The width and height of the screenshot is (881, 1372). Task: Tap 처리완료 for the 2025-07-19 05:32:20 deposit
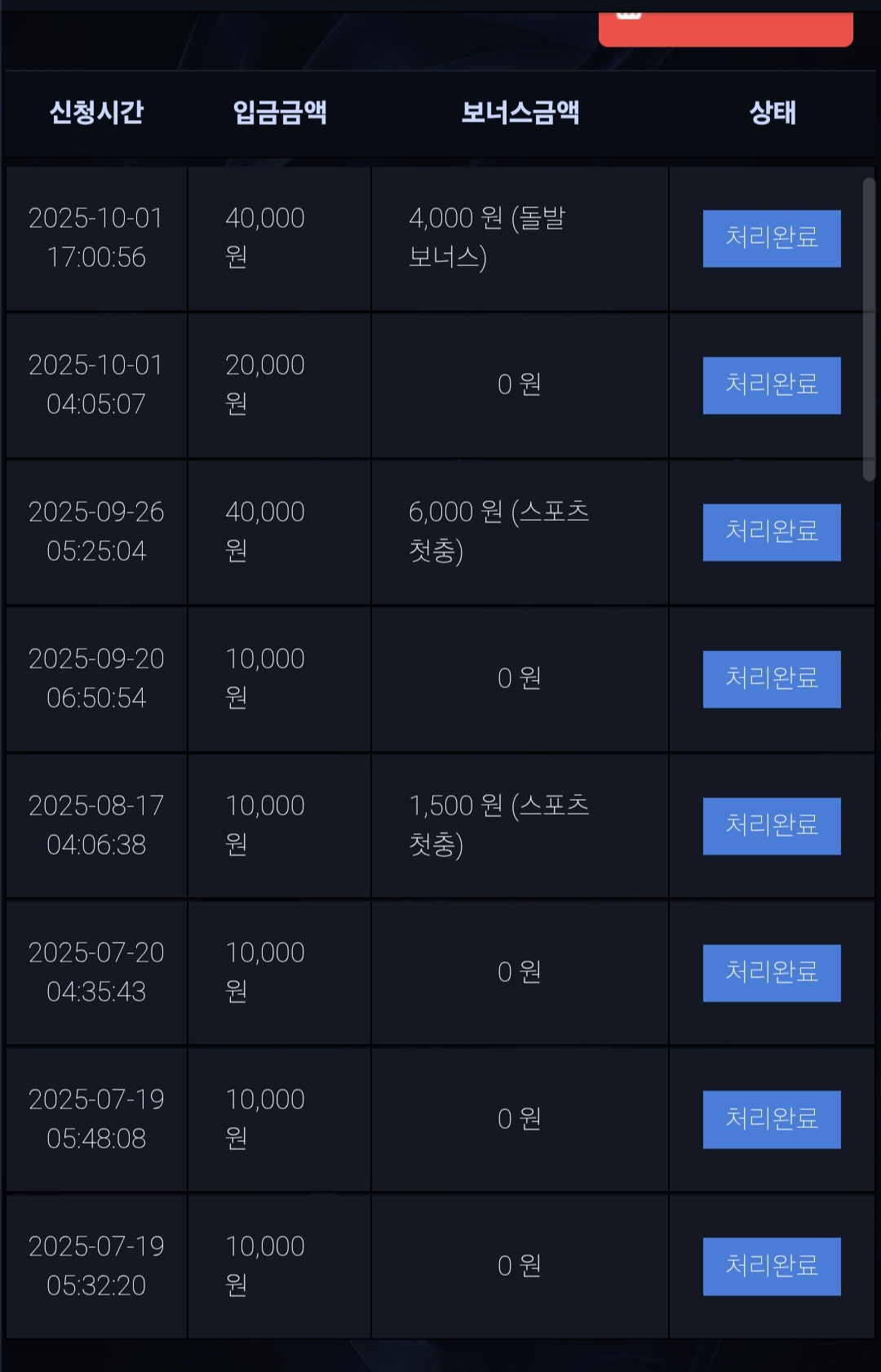coord(772,1266)
